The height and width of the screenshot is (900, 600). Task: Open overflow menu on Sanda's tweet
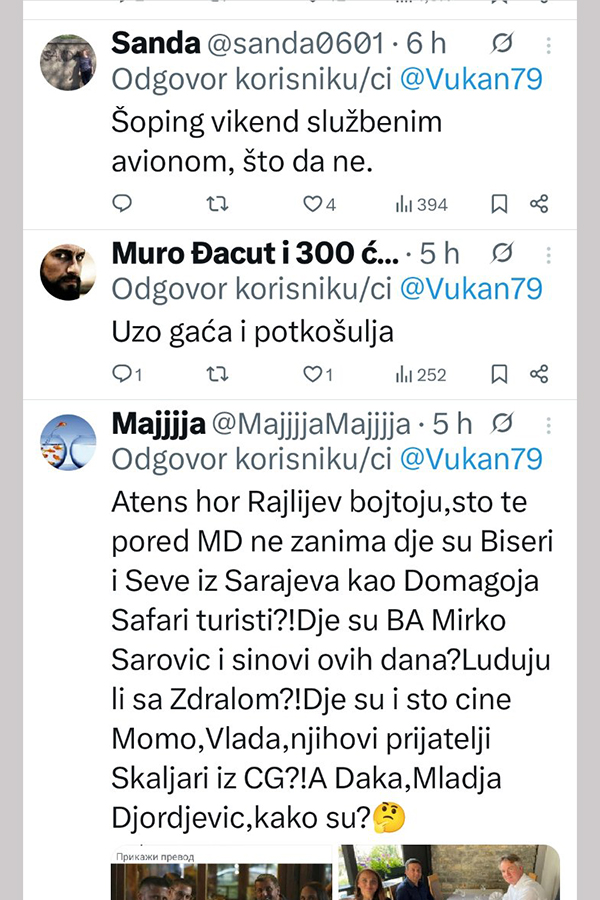(549, 45)
